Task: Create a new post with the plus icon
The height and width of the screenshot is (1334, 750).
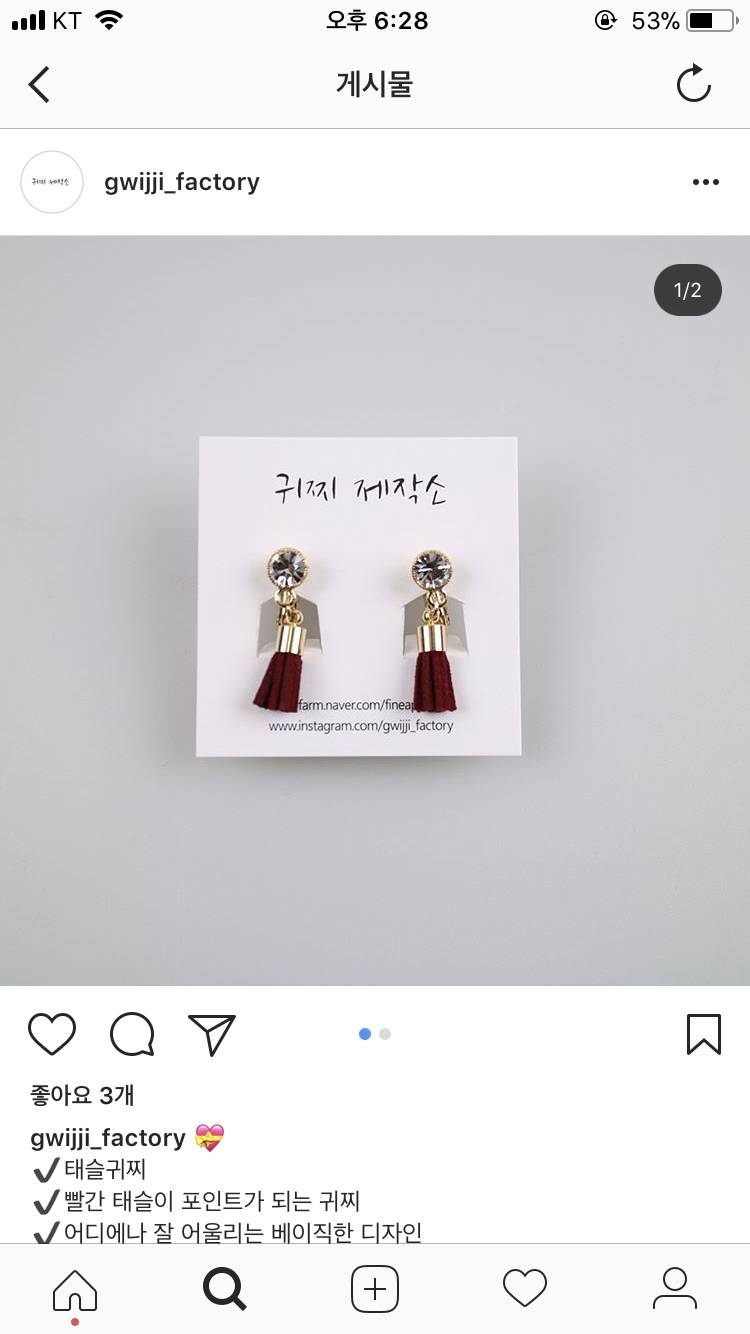Action: click(375, 1289)
